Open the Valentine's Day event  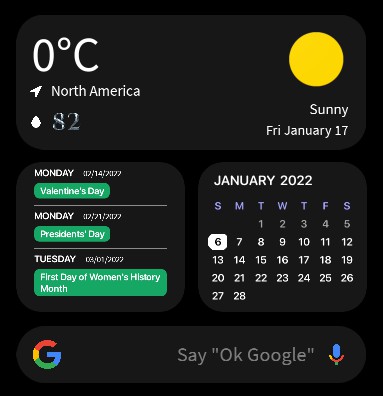coord(72,191)
